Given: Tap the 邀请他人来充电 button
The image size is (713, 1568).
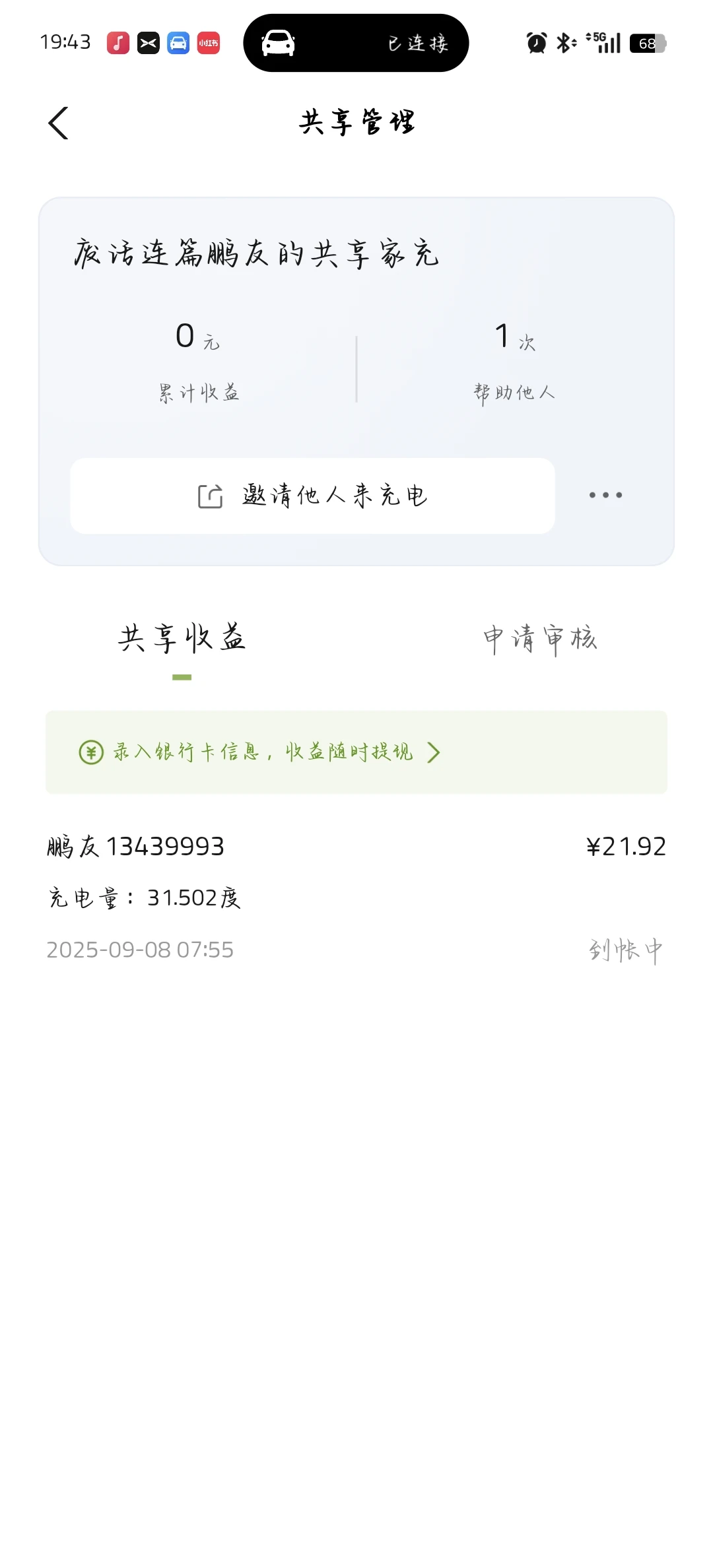Looking at the screenshot, I should tap(312, 496).
